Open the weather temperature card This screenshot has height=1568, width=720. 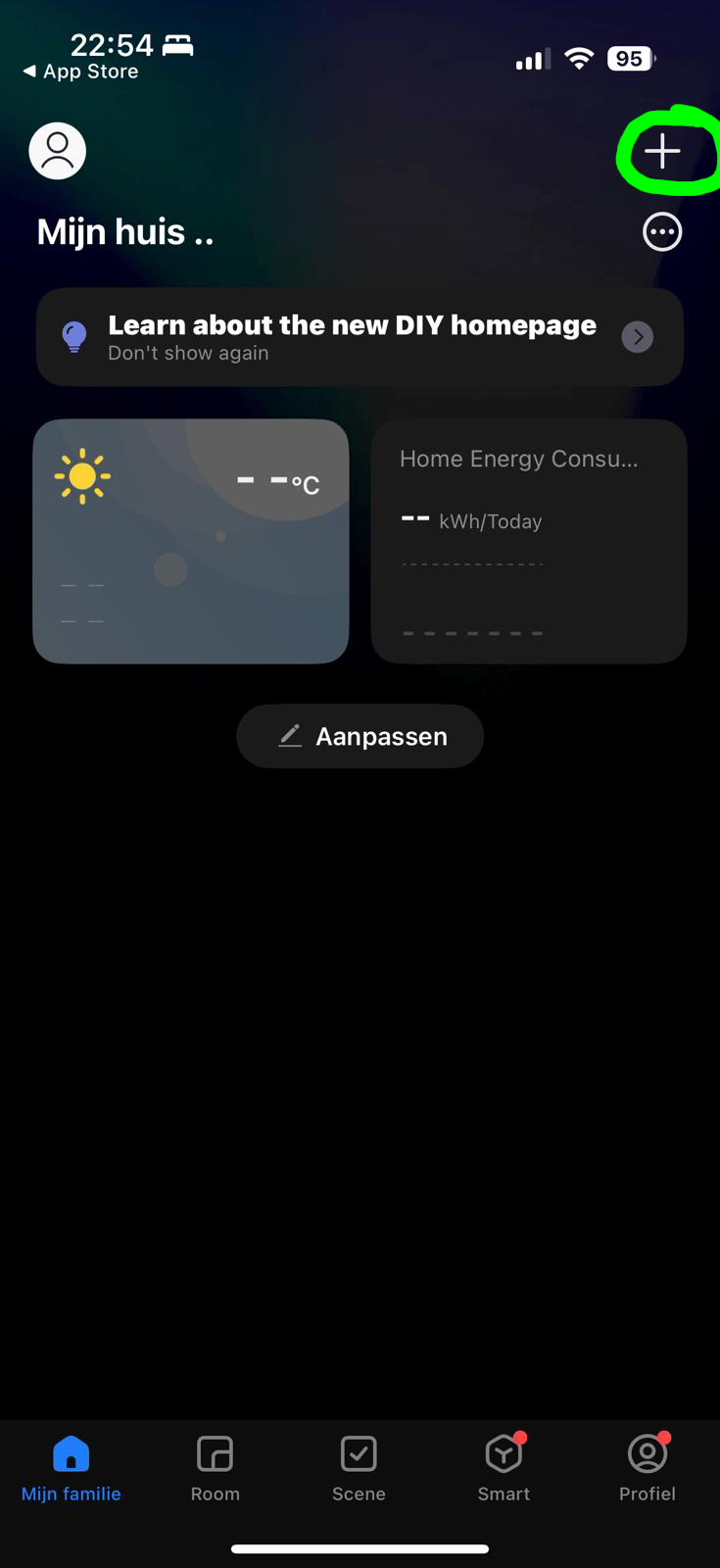point(191,541)
